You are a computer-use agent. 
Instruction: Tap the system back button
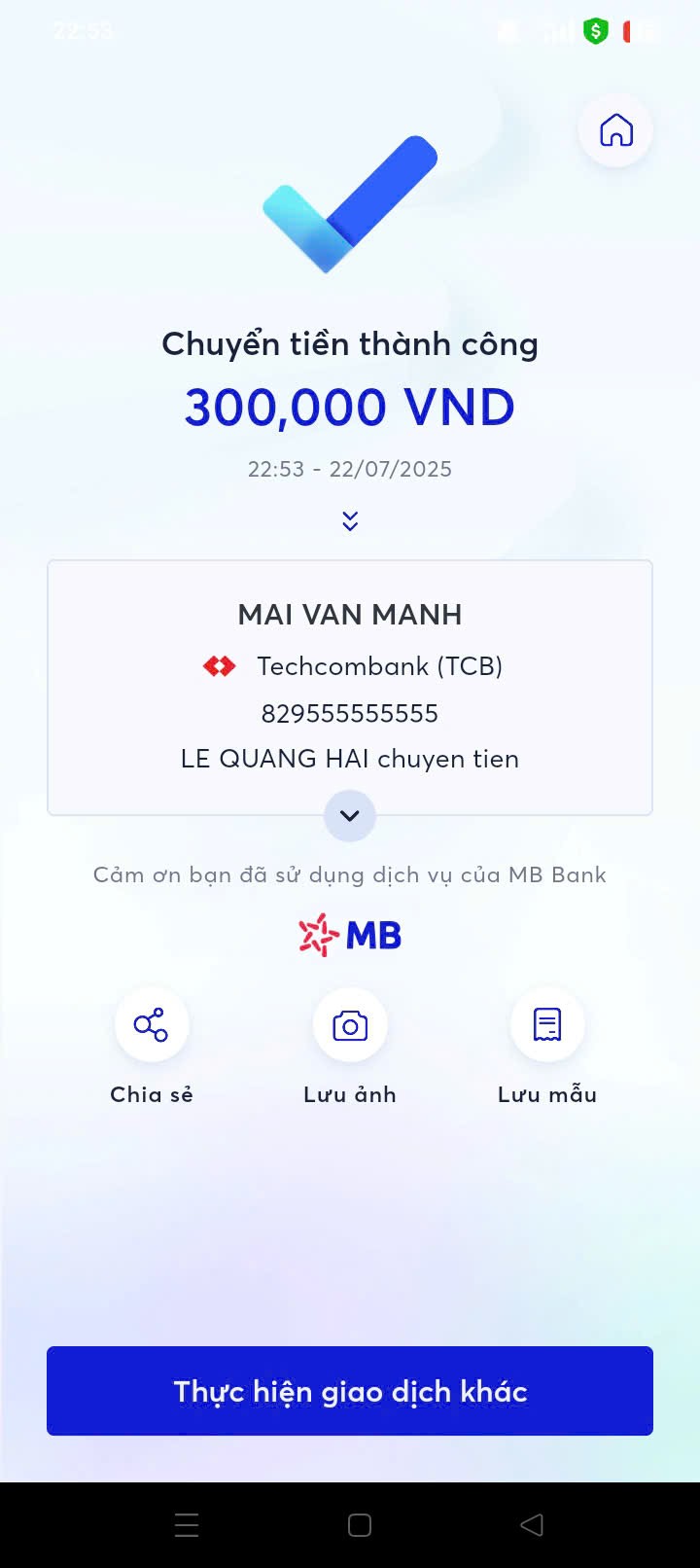coord(532,1525)
